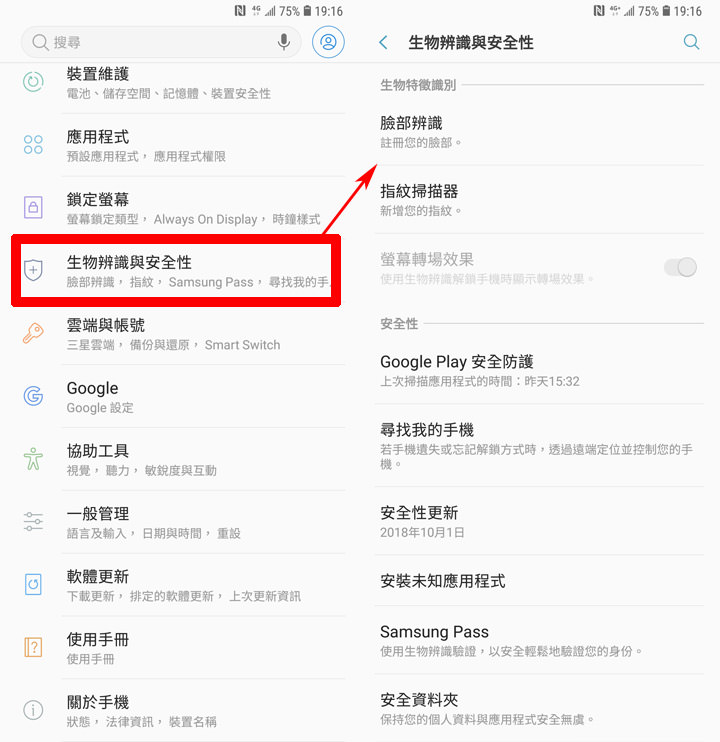This screenshot has height=742, width=720.
Task: Open Samsung Pass row
Action: 540,640
